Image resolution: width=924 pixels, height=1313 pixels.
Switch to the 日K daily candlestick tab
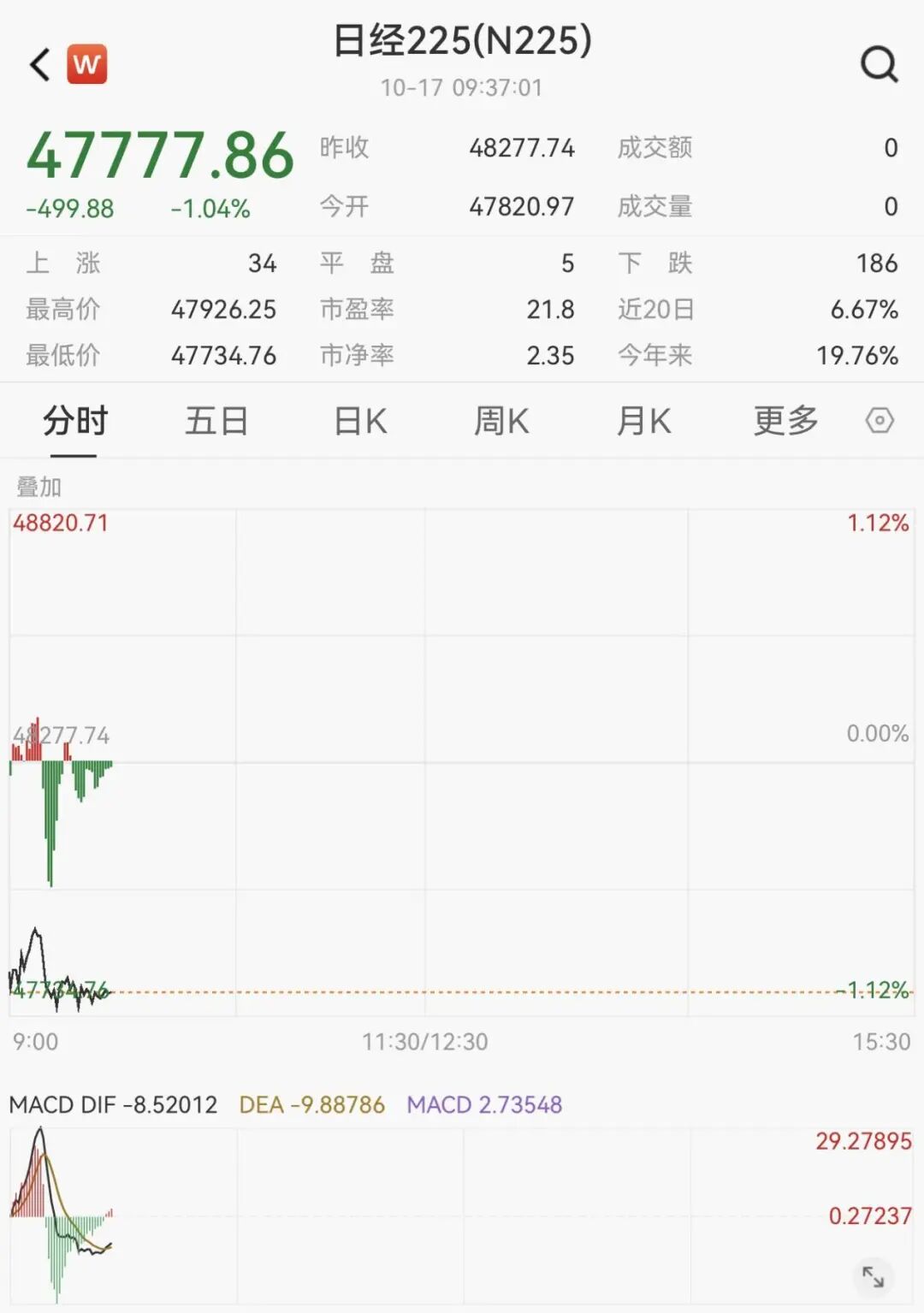point(360,421)
